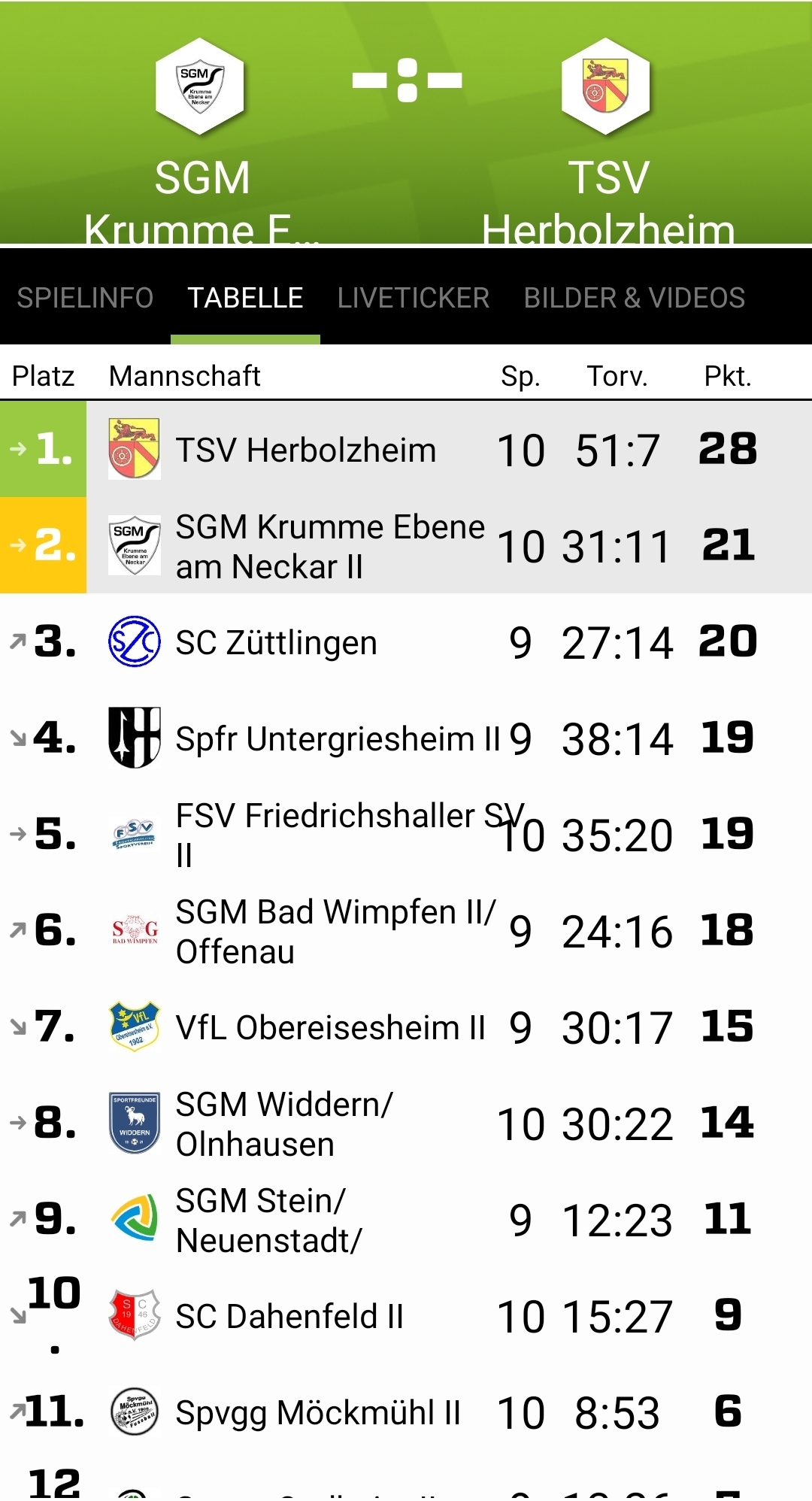View Spvgg Möckmühl II row

pyautogui.click(x=406, y=1412)
